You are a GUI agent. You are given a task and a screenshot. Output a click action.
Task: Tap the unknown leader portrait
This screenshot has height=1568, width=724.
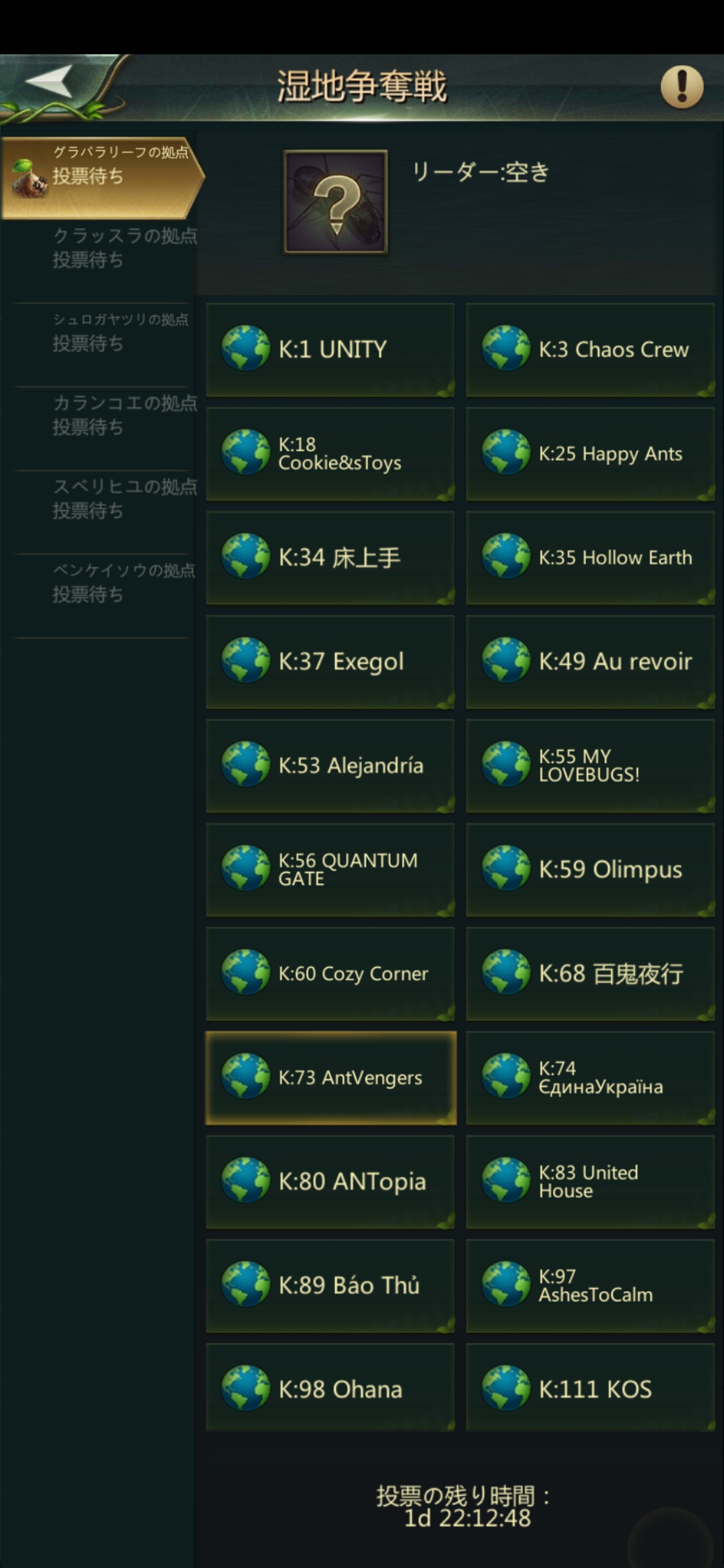click(x=335, y=202)
